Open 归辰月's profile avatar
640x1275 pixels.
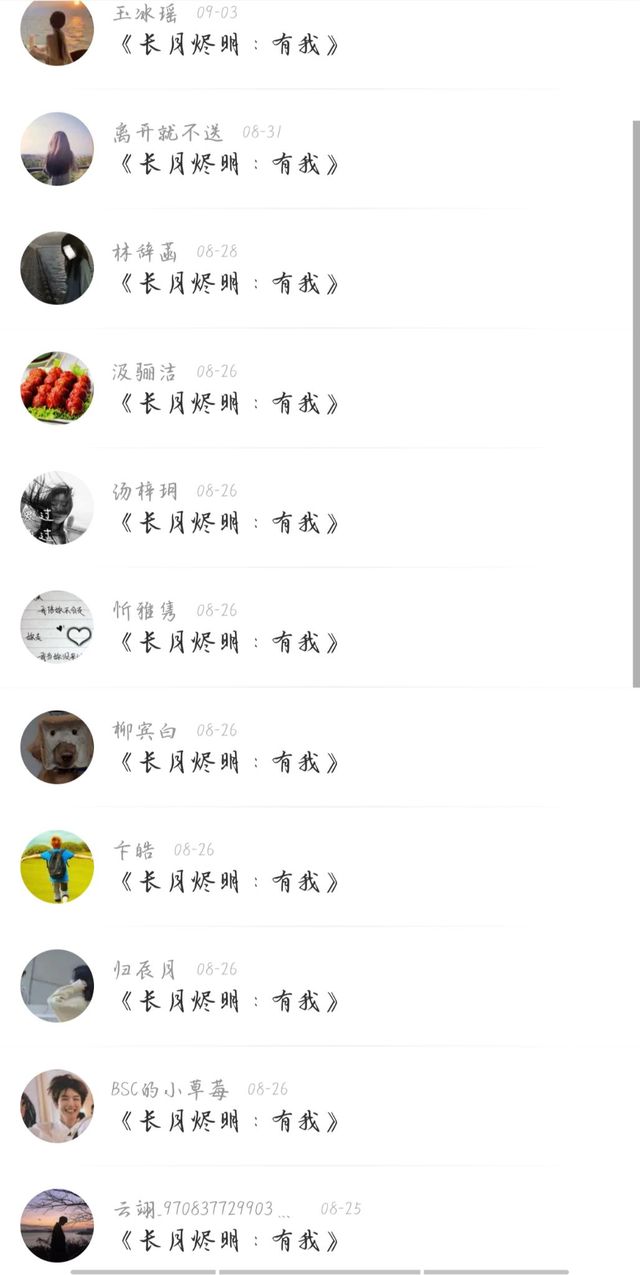[x=57, y=986]
